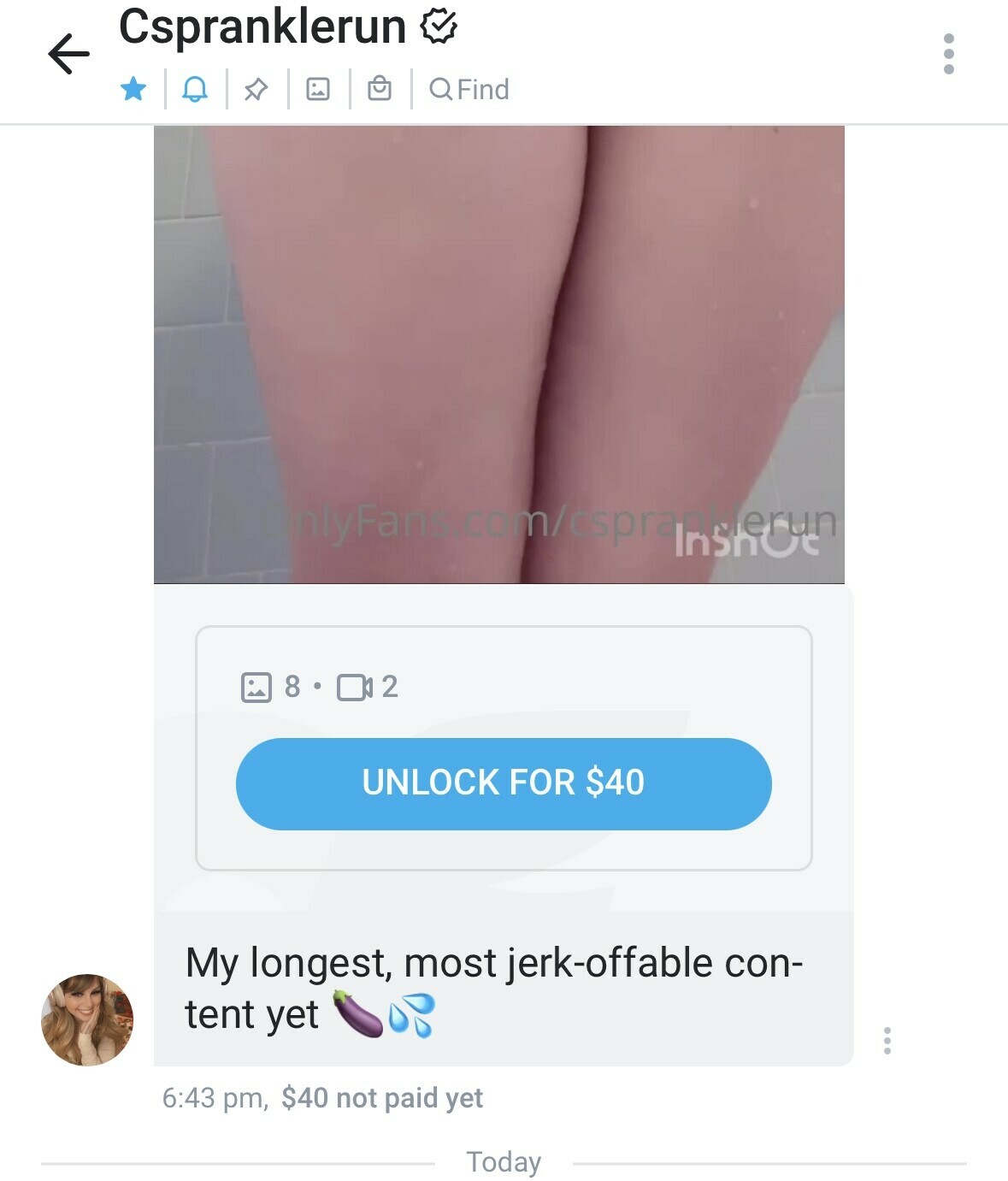This screenshot has height=1181, width=1008.
Task: Tap the Unlock for $40 button
Action: (504, 783)
